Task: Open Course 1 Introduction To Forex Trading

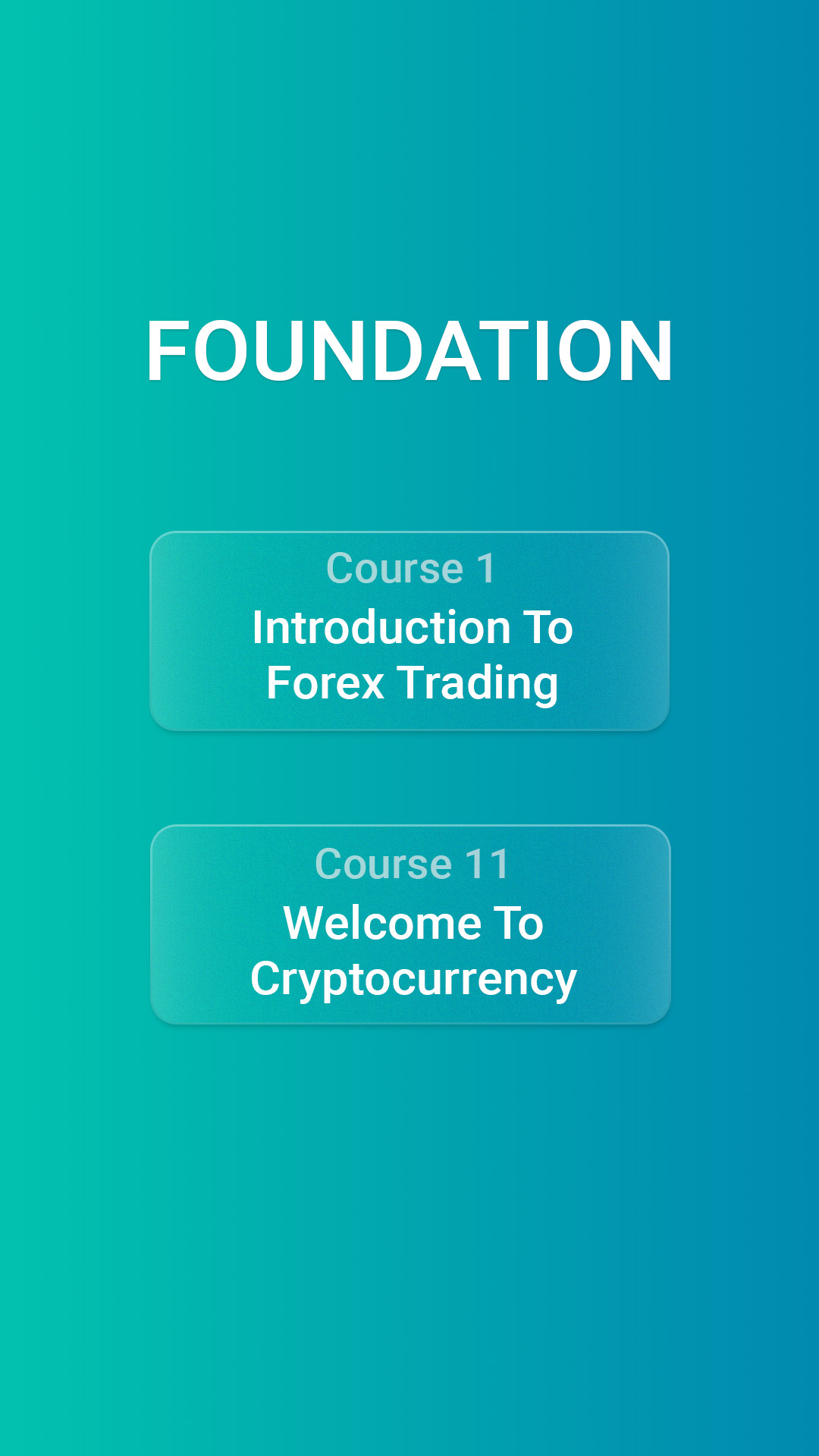Action: coord(409,631)
